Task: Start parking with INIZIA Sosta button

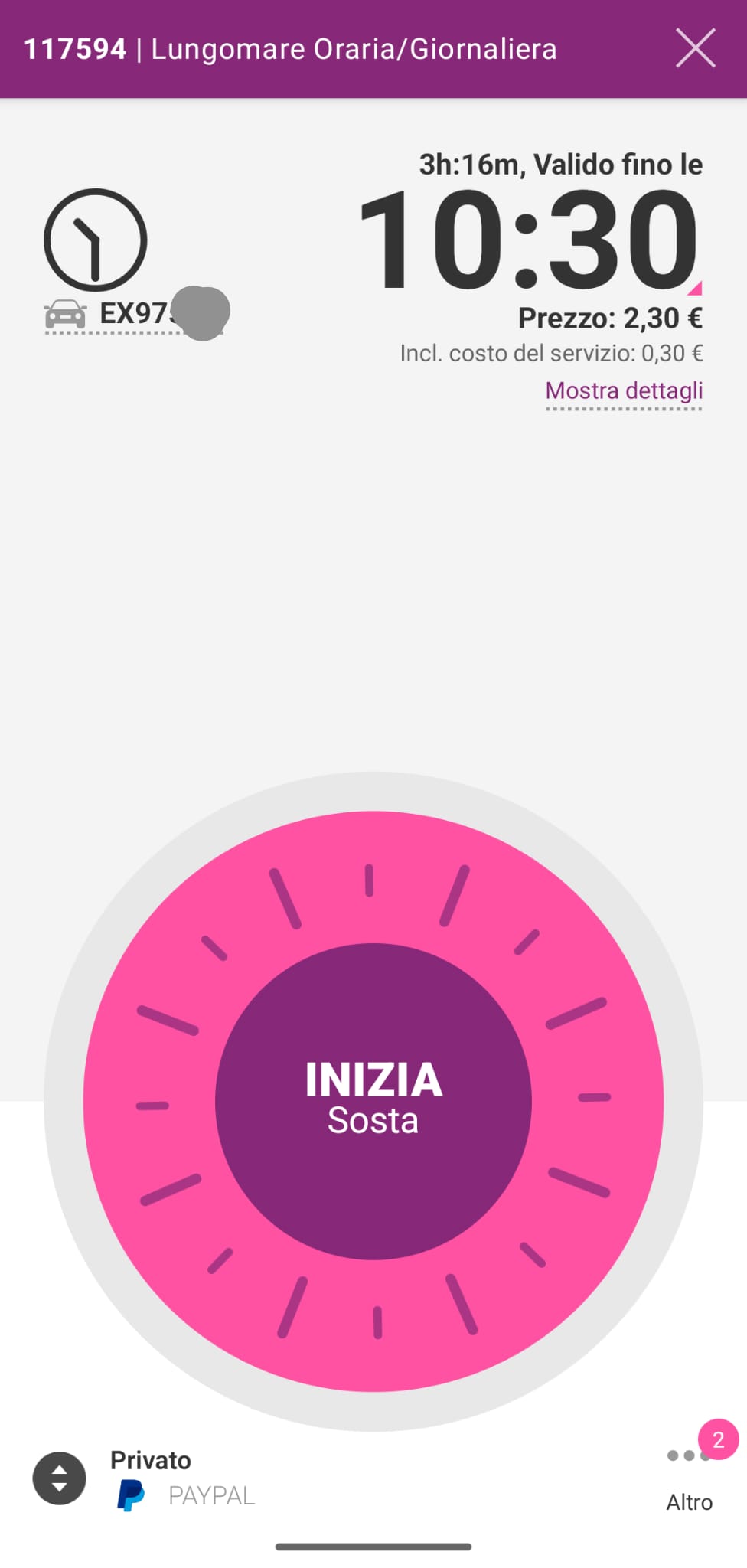Action: [373, 1101]
